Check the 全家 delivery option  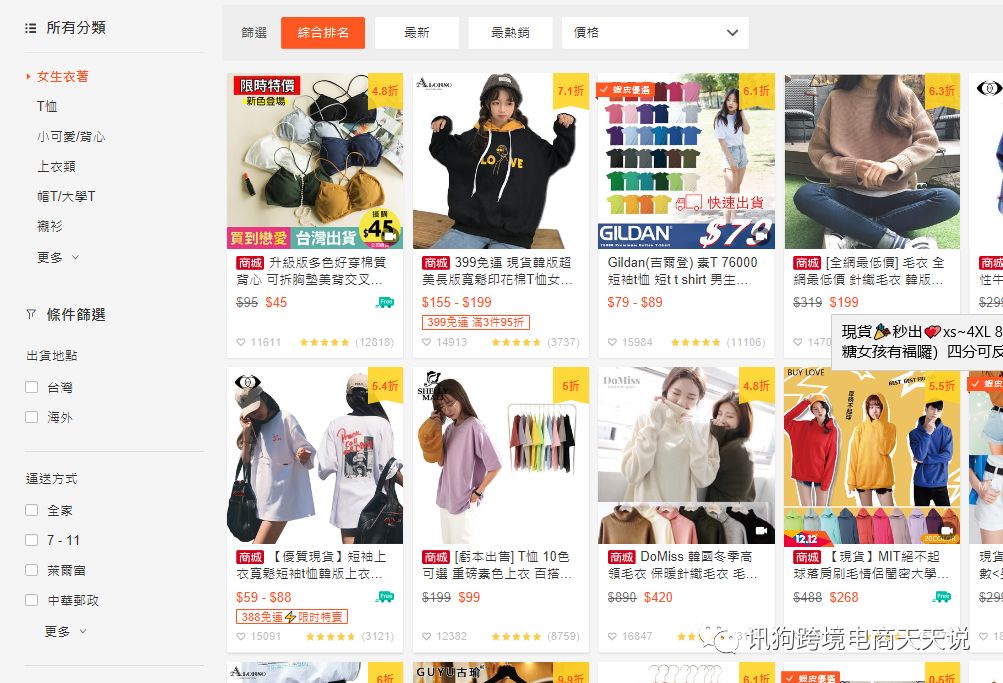pyautogui.click(x=32, y=510)
